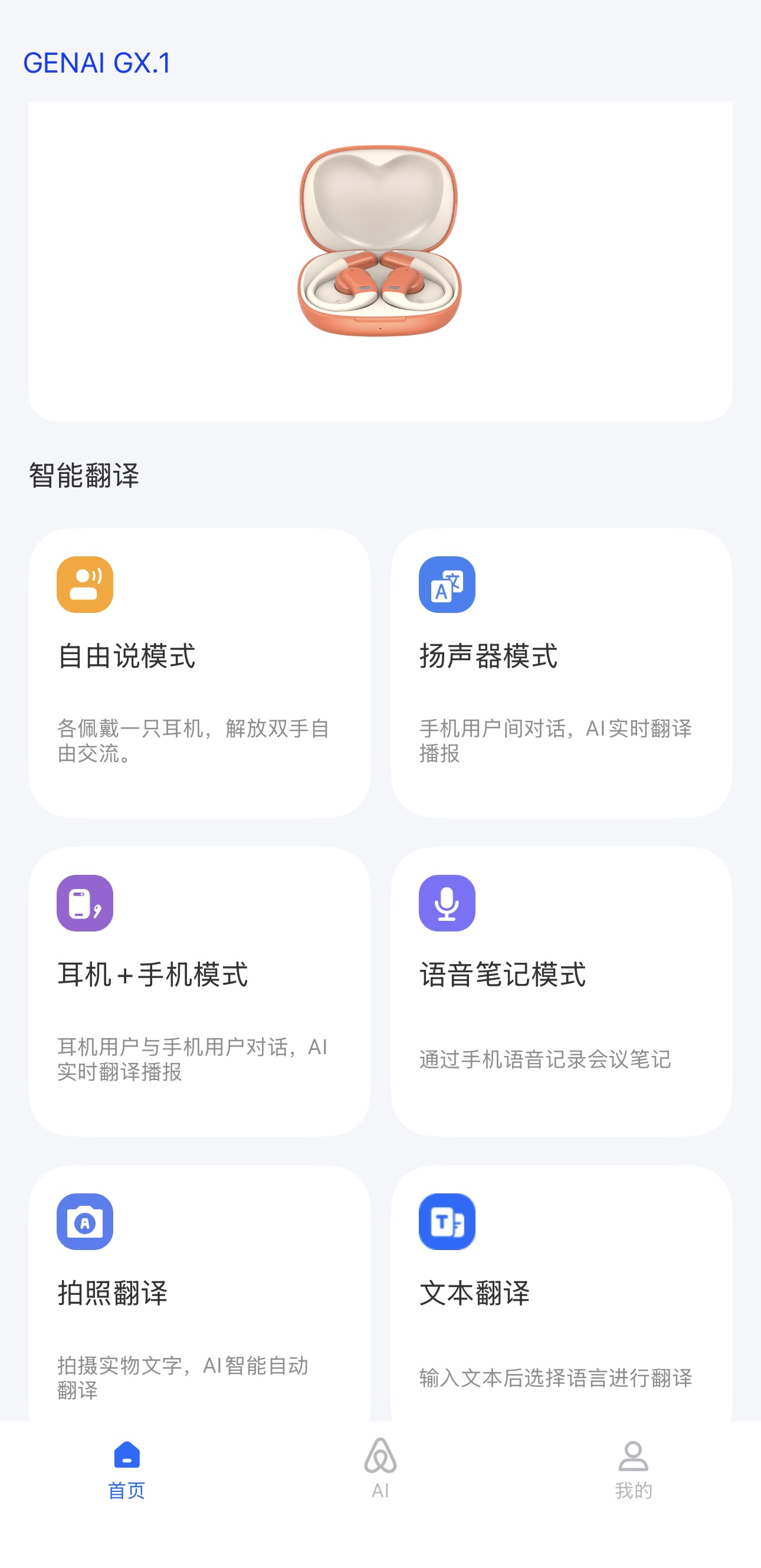This screenshot has width=761, height=1568.
Task: Start 语音笔记模式
Action: click(560, 990)
